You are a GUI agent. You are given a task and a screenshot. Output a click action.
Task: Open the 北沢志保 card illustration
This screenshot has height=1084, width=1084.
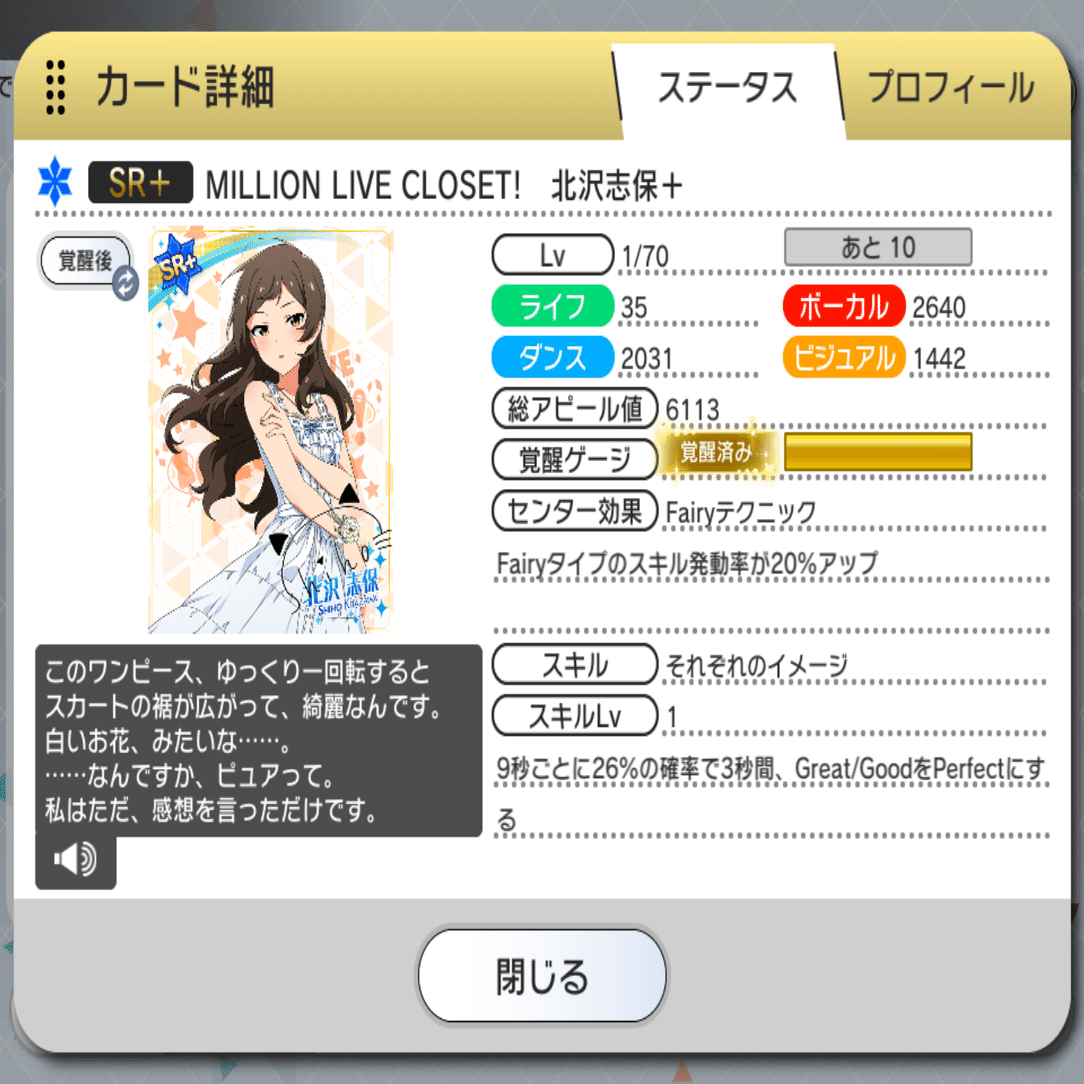270,432
